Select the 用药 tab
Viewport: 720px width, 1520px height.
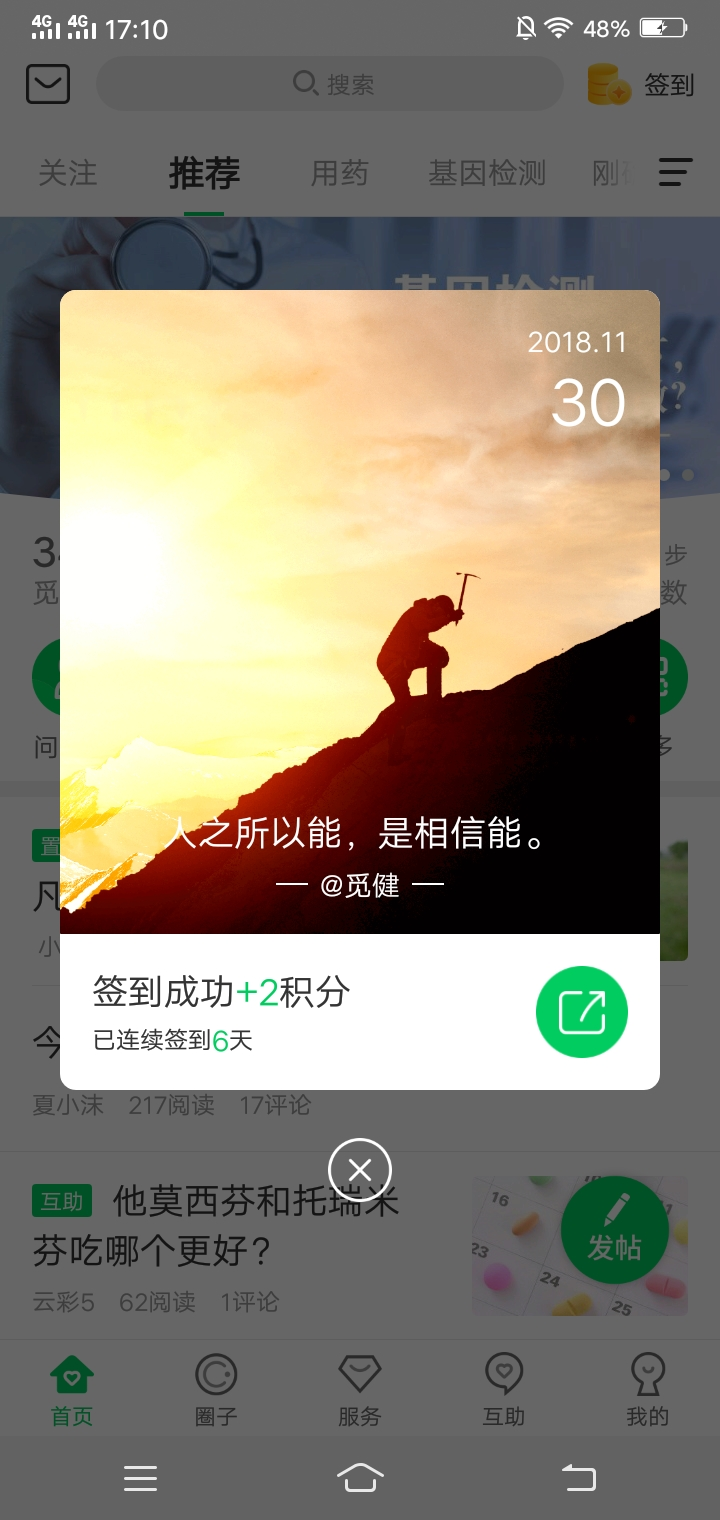click(x=340, y=173)
